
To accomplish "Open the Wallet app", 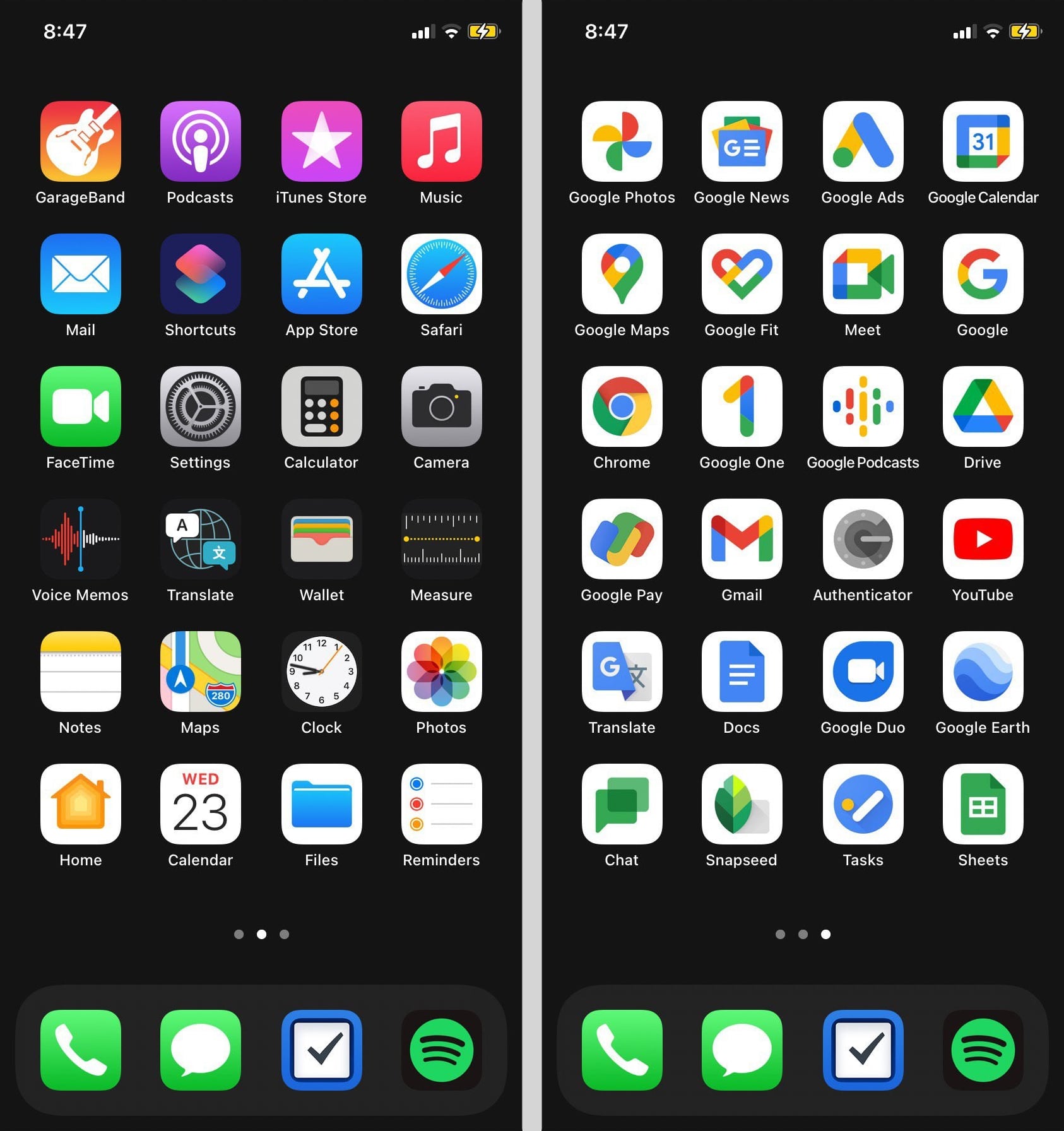I will (321, 539).
